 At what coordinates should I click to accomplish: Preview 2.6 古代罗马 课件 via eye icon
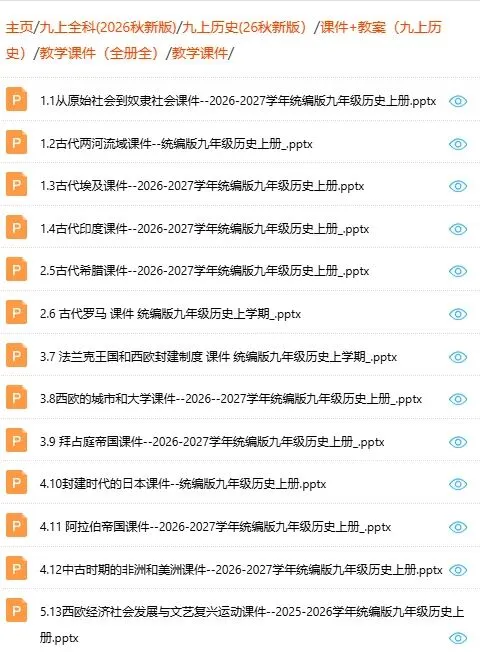coord(458,314)
